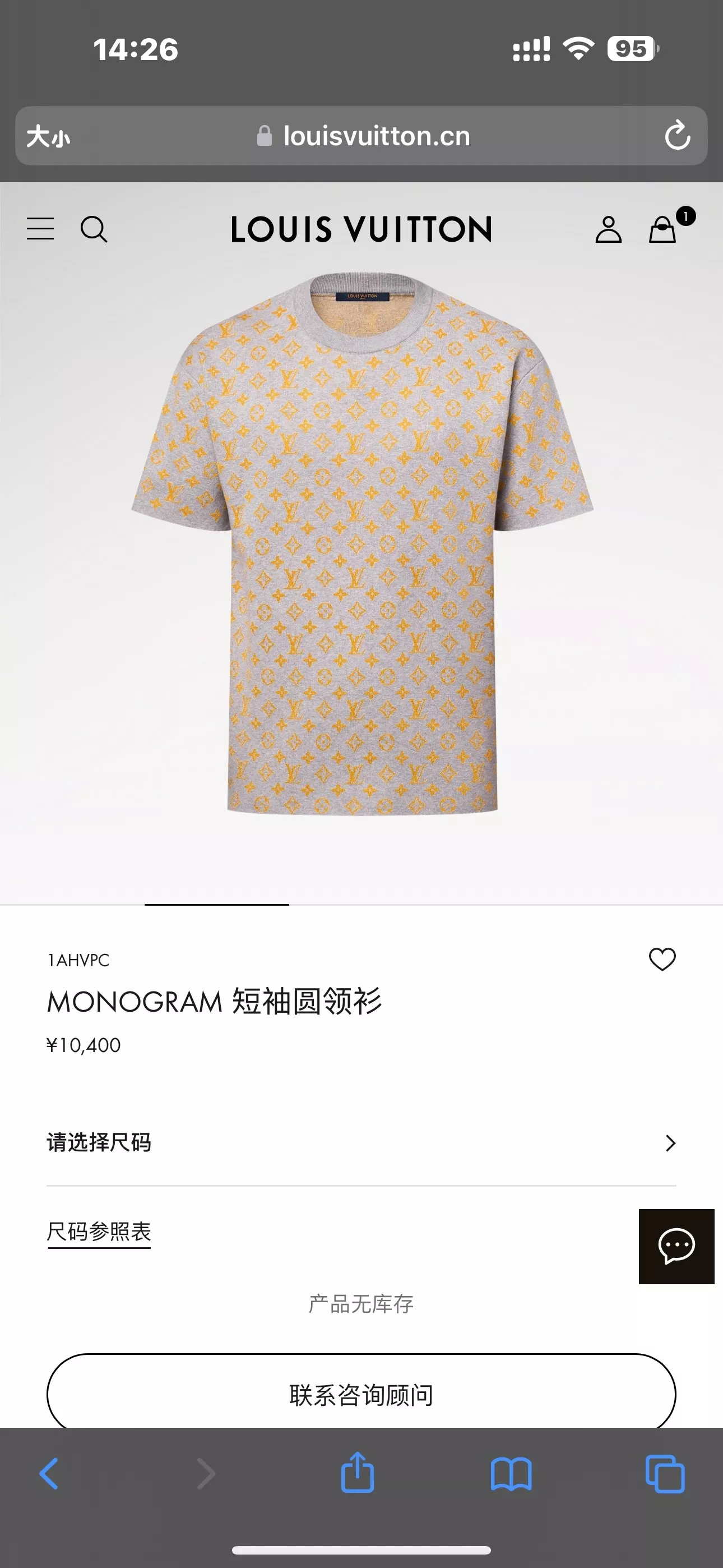Add the shirt to wishlist heart
Screen dimensions: 723x1568
tap(662, 960)
